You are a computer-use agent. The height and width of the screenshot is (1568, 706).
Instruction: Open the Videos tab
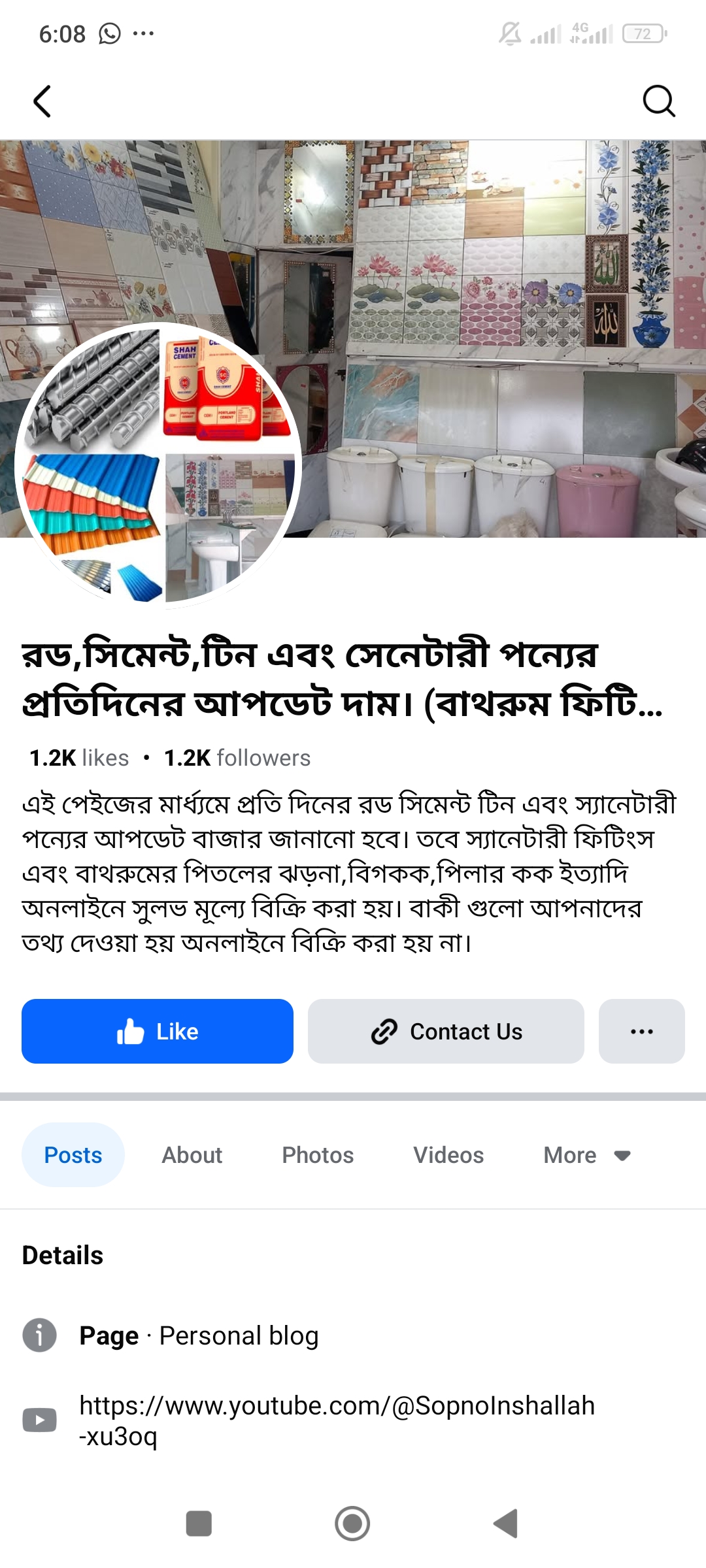tap(448, 1155)
